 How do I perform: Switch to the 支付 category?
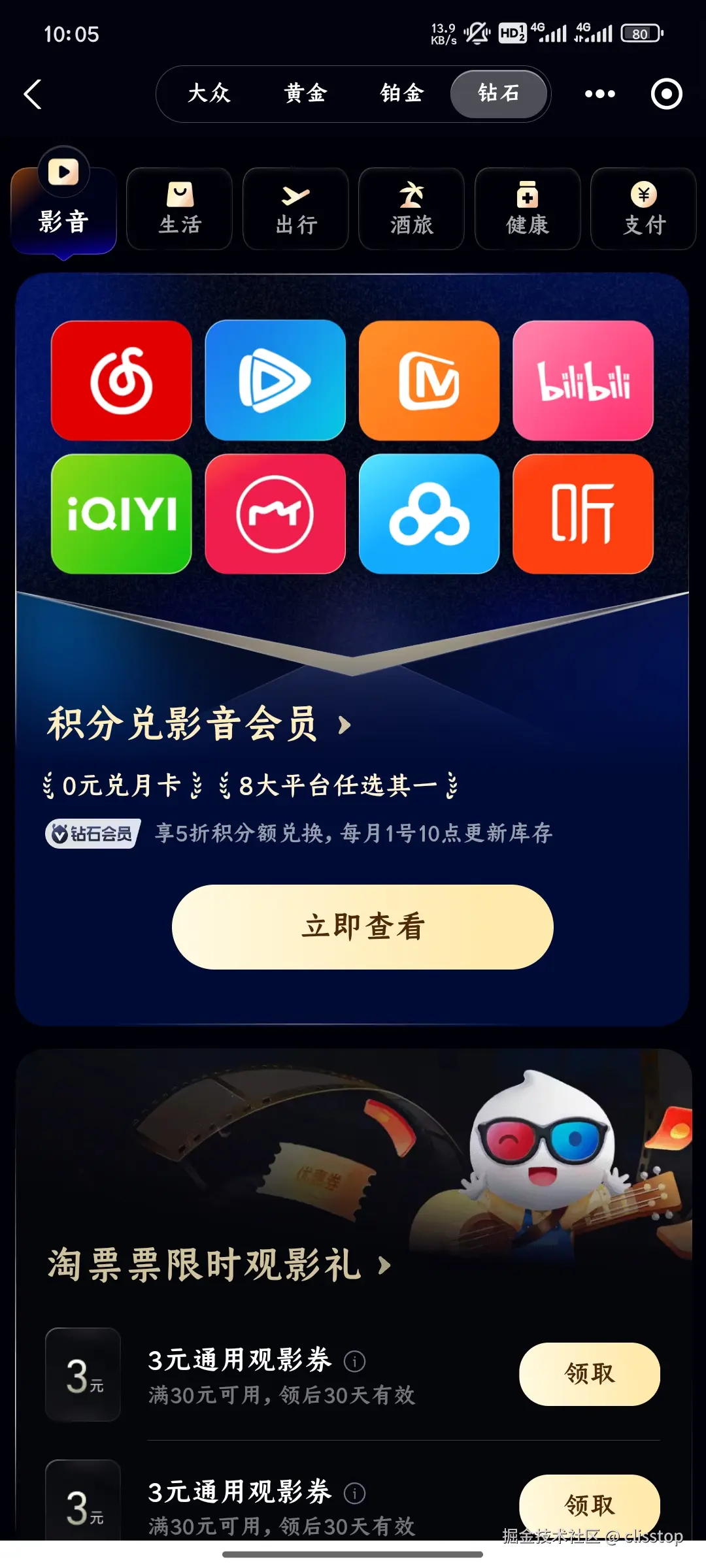[x=643, y=209]
